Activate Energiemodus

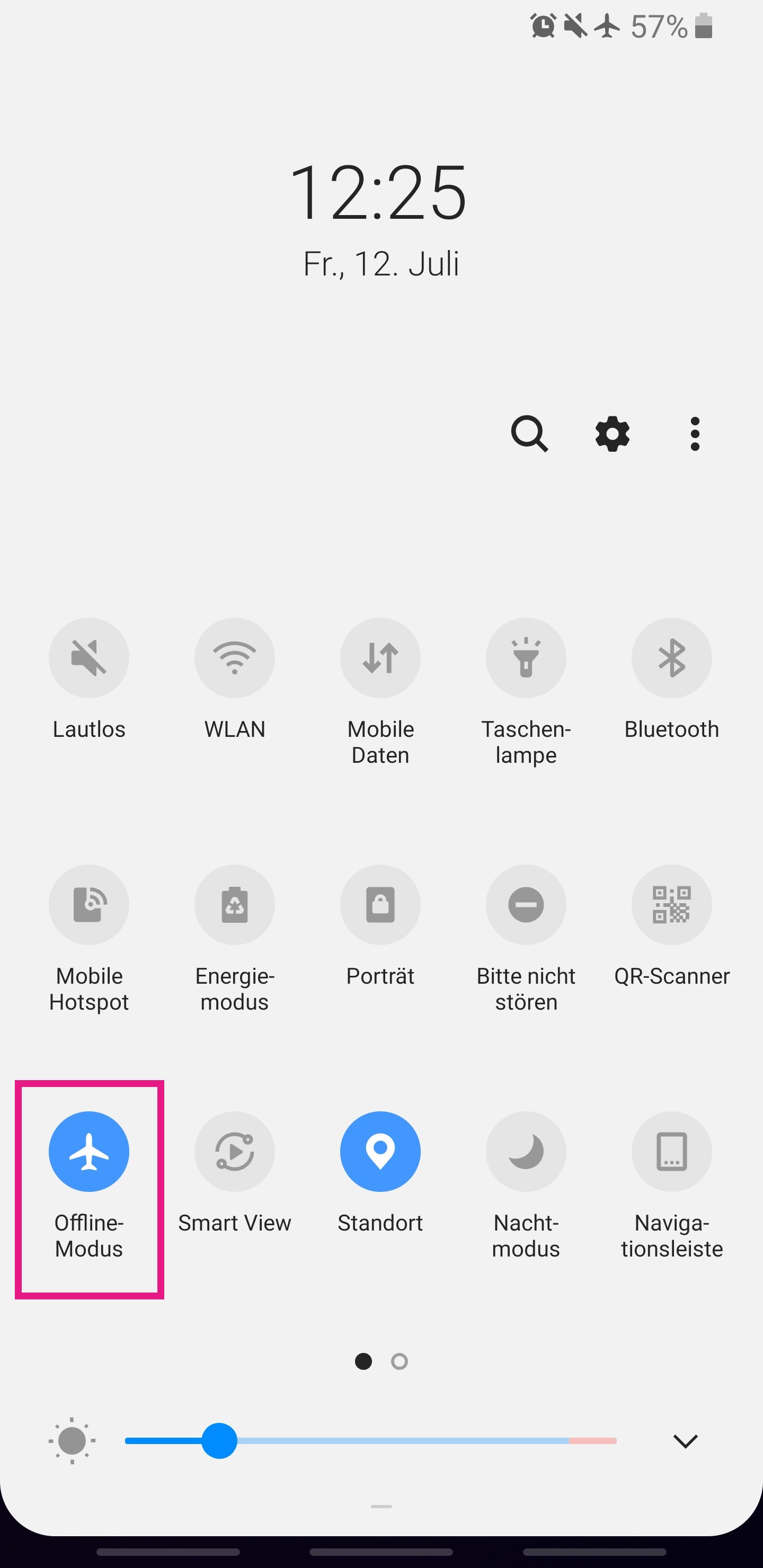click(x=234, y=905)
